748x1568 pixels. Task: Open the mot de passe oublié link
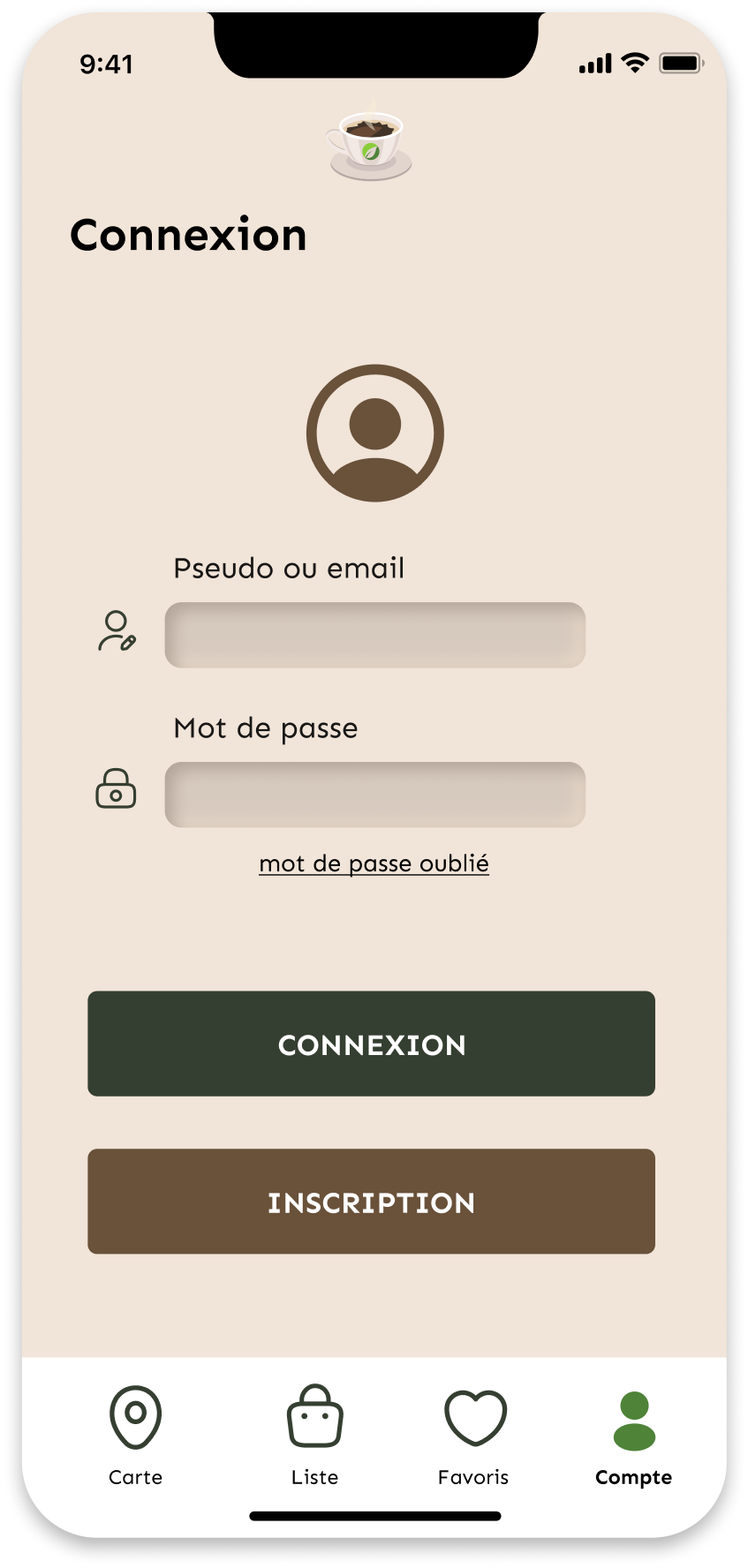pos(374,863)
